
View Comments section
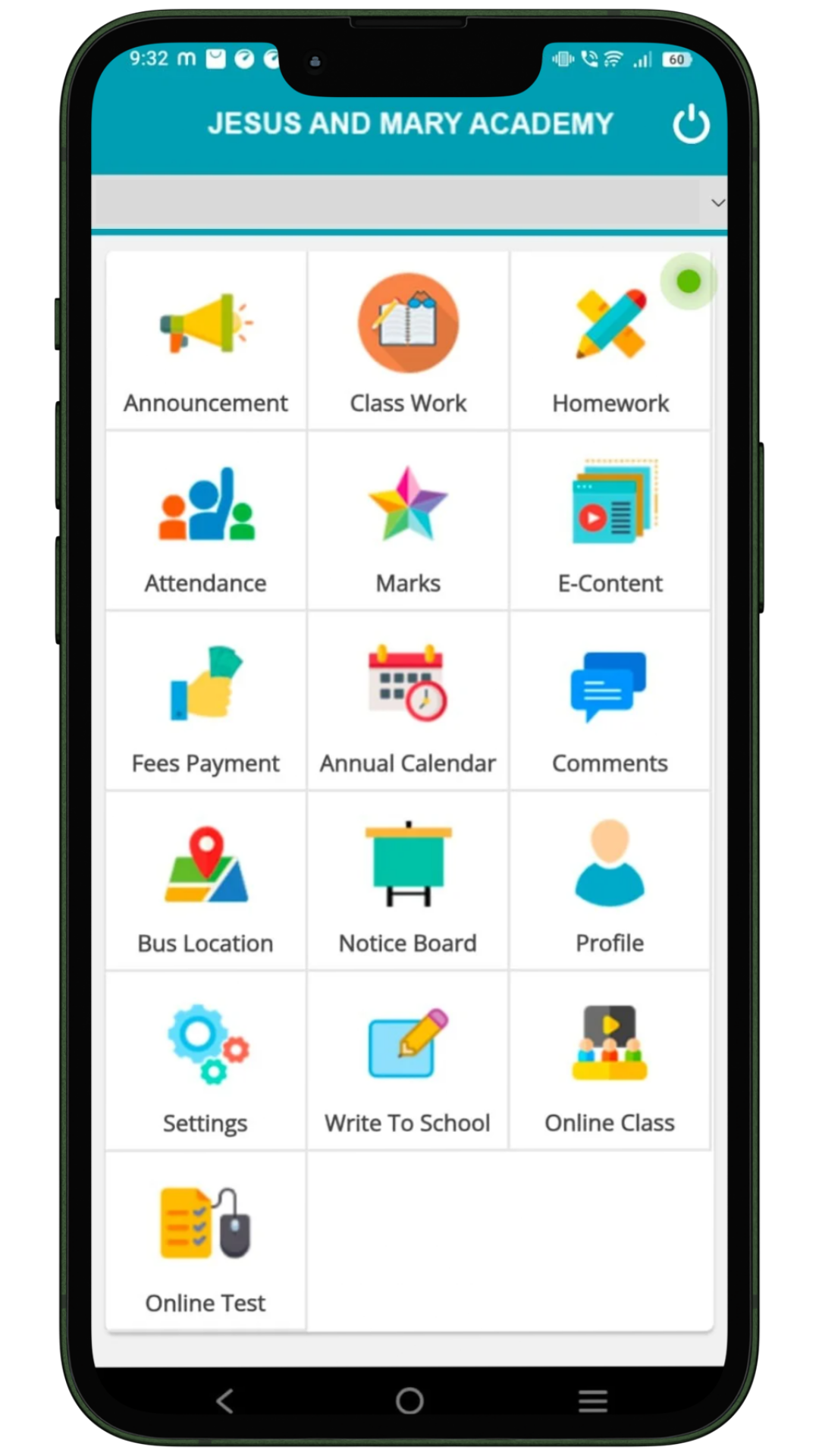pyautogui.click(x=610, y=701)
